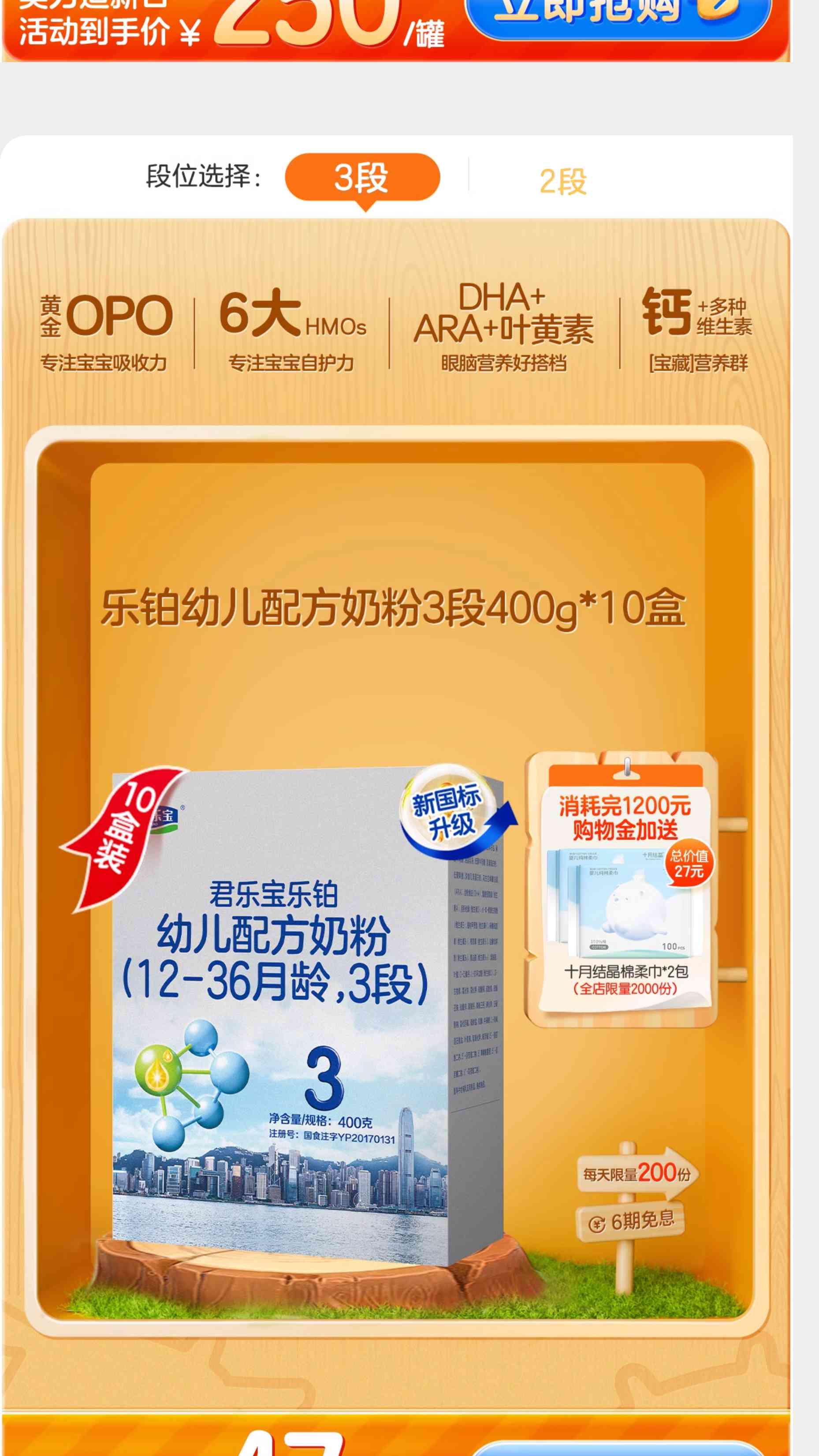Tap the 立即抢购 buy-now button

[x=618, y=17]
